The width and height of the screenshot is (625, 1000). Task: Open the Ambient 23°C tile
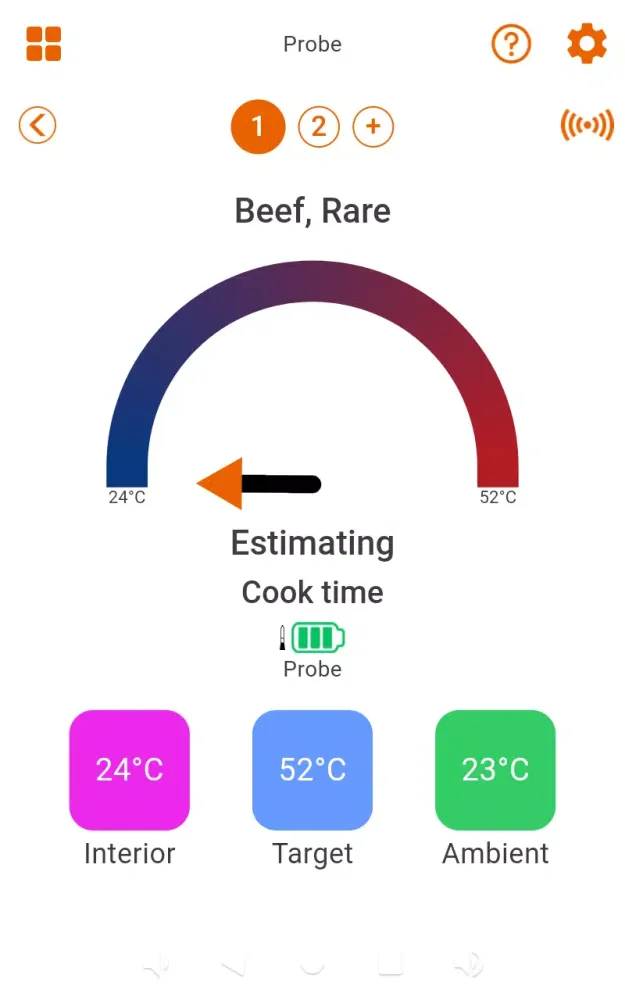click(x=495, y=770)
